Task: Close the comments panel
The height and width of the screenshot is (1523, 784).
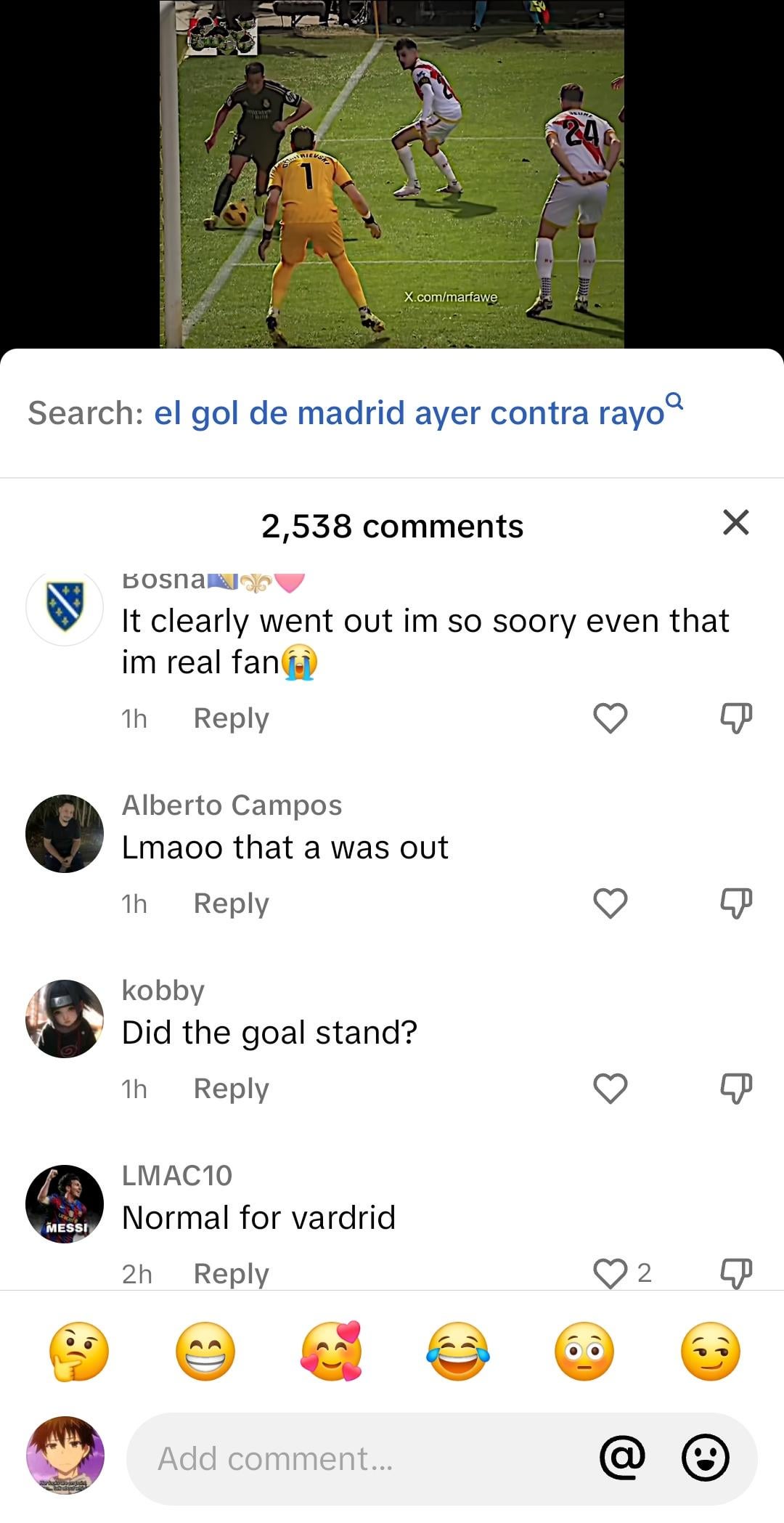Action: tap(735, 523)
